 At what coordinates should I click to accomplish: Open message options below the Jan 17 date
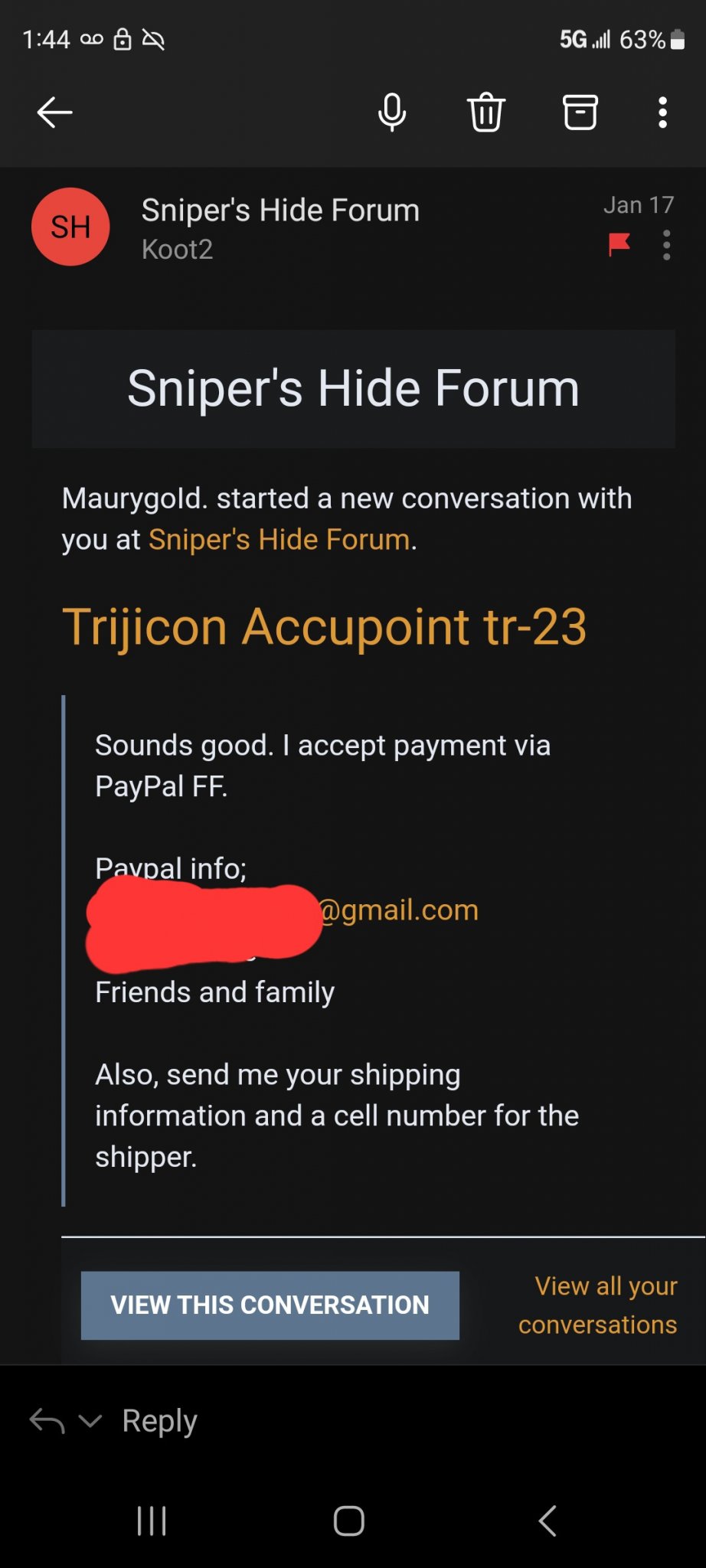(x=667, y=245)
